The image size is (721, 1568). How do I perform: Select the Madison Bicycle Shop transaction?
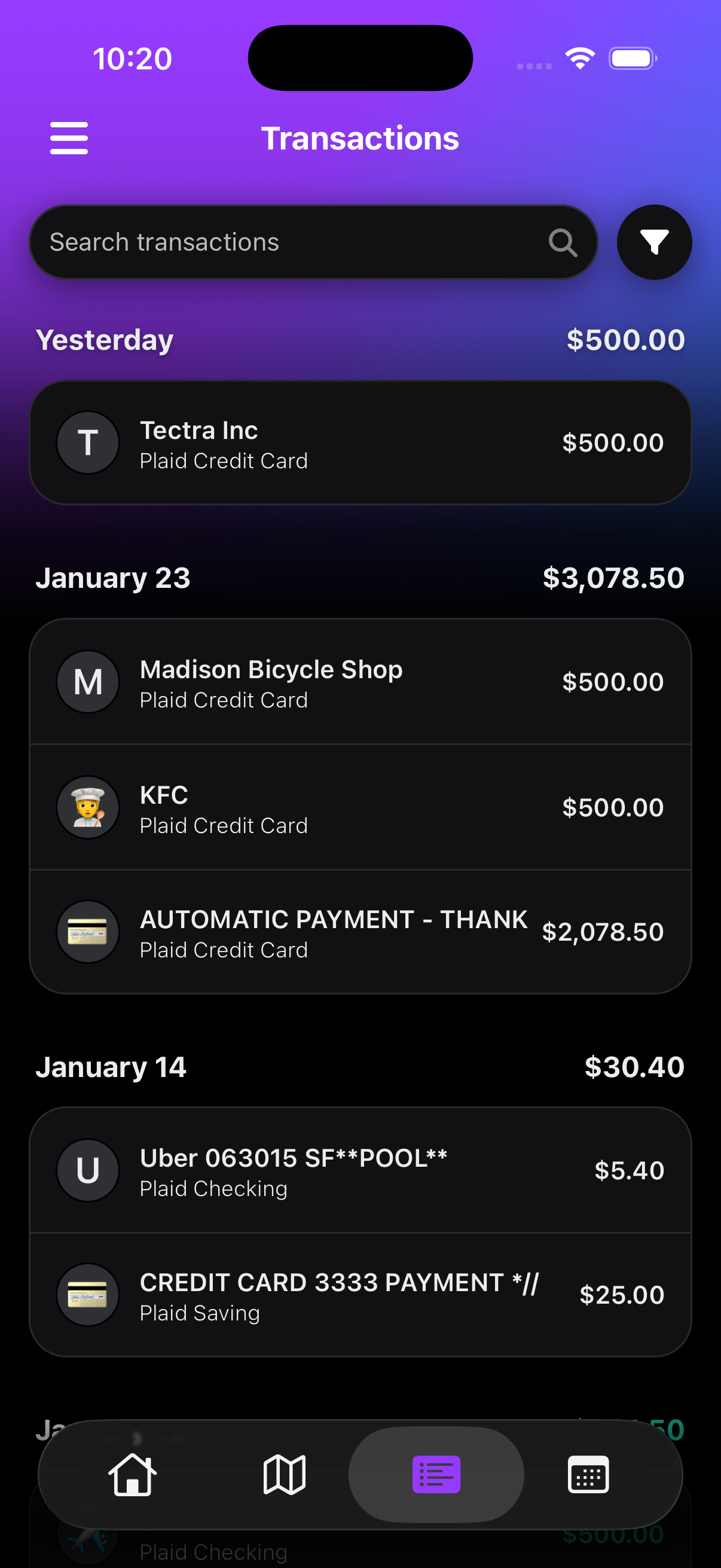coord(360,682)
